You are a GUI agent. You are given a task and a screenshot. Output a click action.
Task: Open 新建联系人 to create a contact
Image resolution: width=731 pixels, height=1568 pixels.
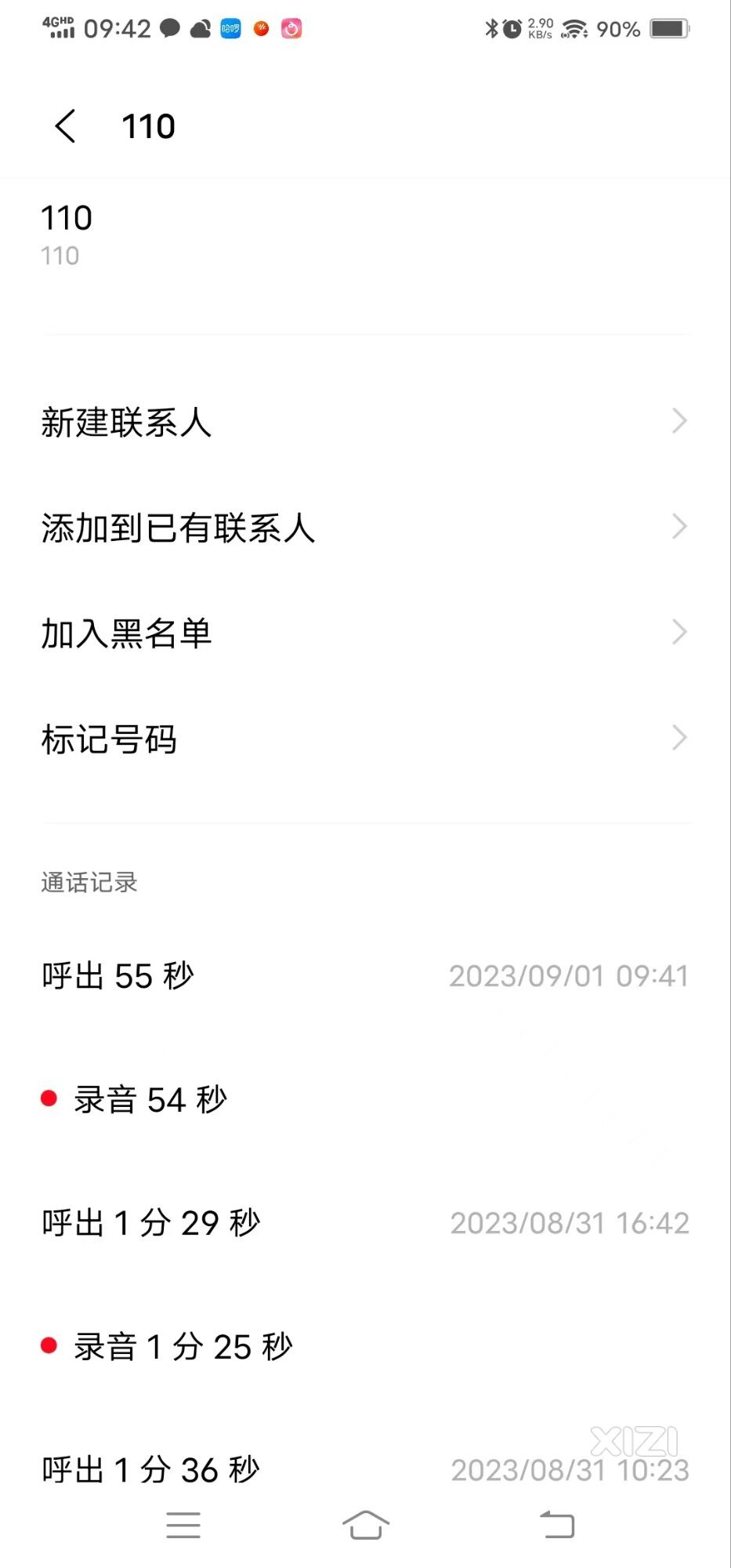(365, 423)
